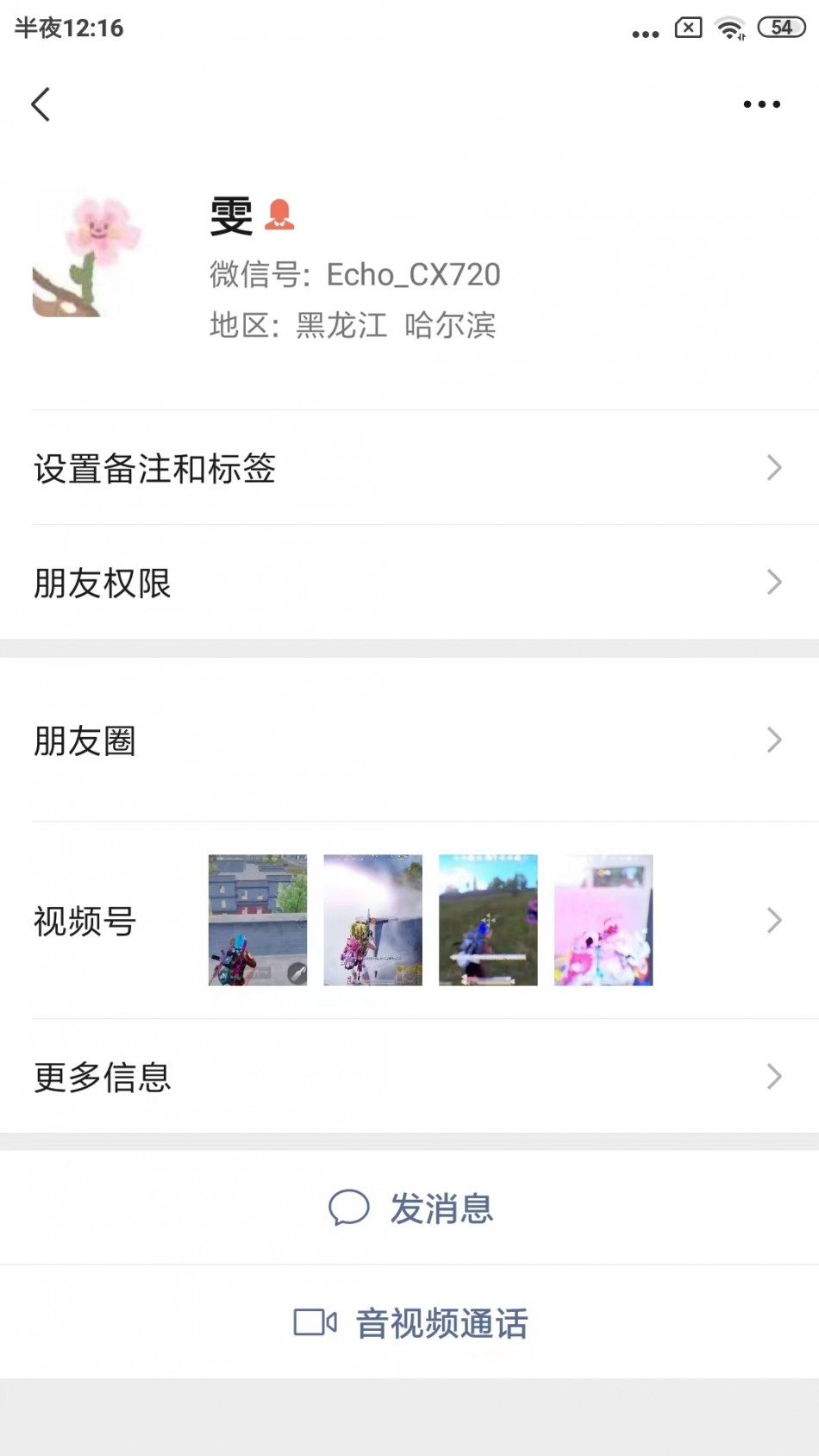The image size is (819, 1456).
Task: Open the three-dot overflow menu
Action: coord(761,104)
